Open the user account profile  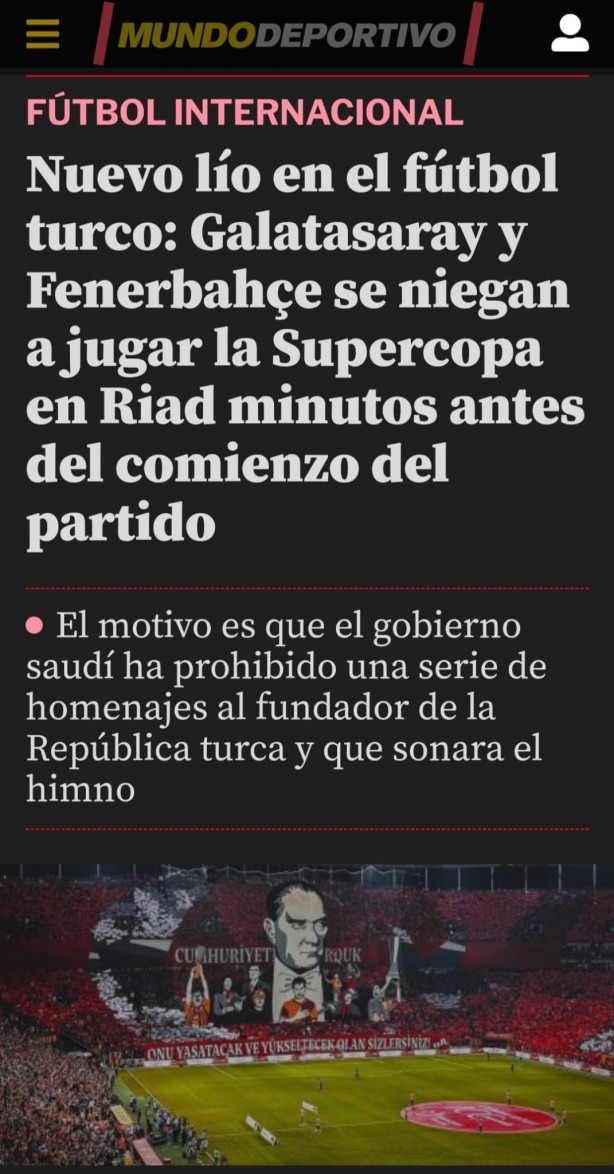[x=569, y=33]
